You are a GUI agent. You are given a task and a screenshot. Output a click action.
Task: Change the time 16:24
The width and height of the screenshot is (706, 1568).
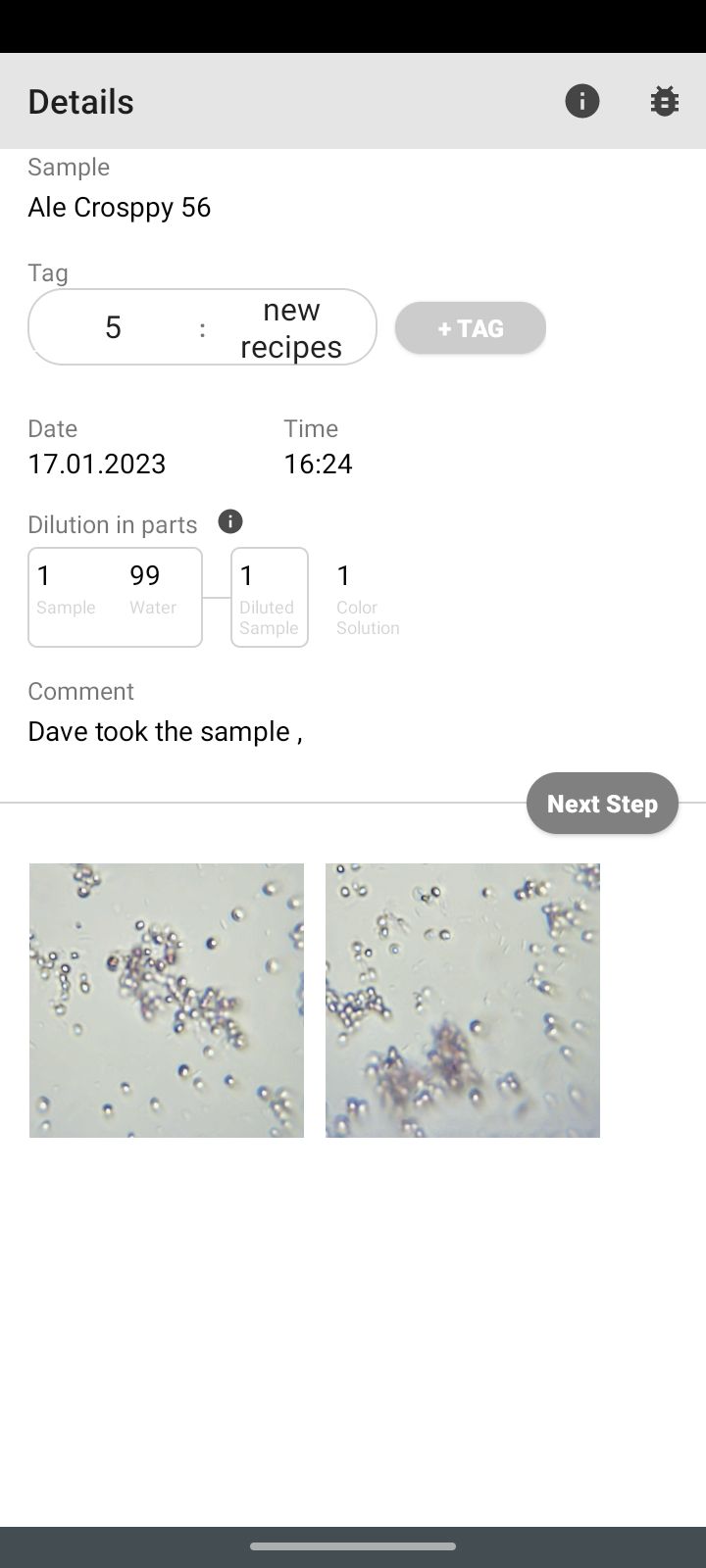point(318,464)
